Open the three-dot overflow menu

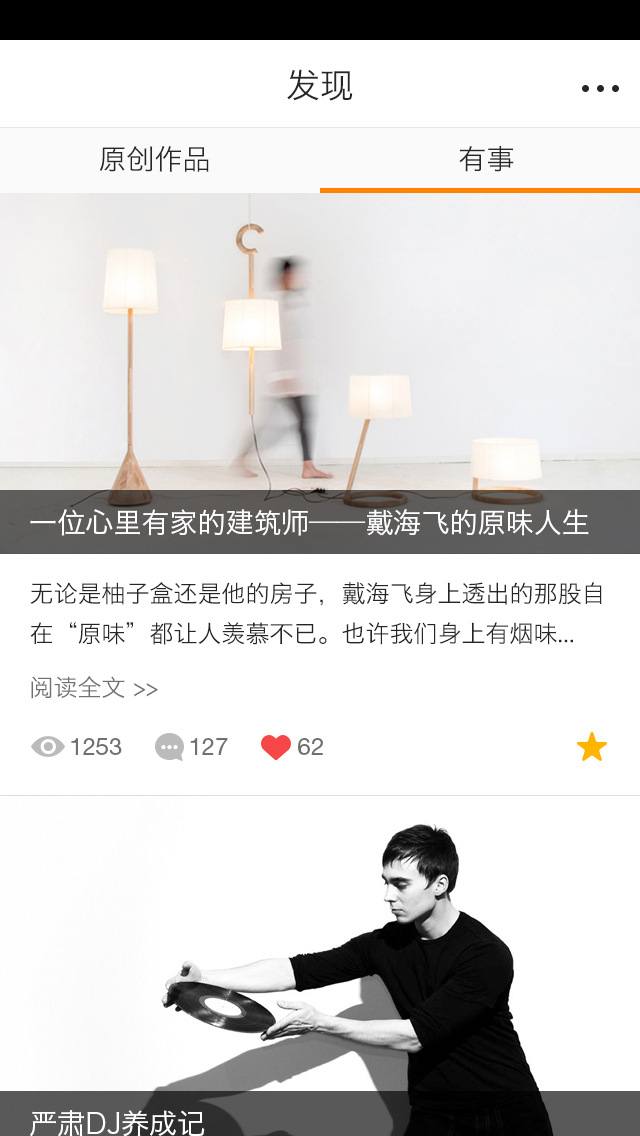click(600, 88)
